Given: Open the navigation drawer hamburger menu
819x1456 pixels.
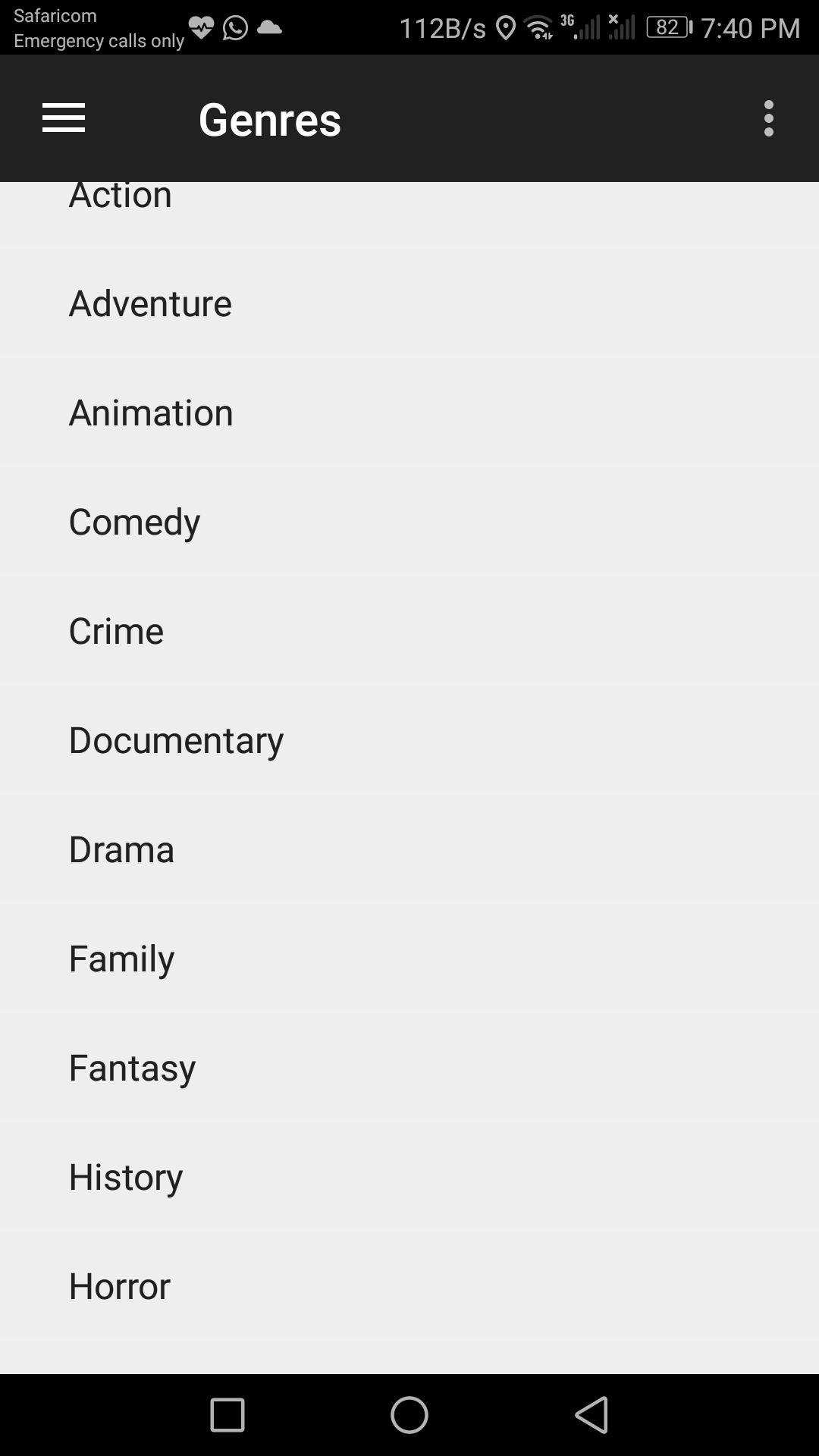Looking at the screenshot, I should [63, 118].
